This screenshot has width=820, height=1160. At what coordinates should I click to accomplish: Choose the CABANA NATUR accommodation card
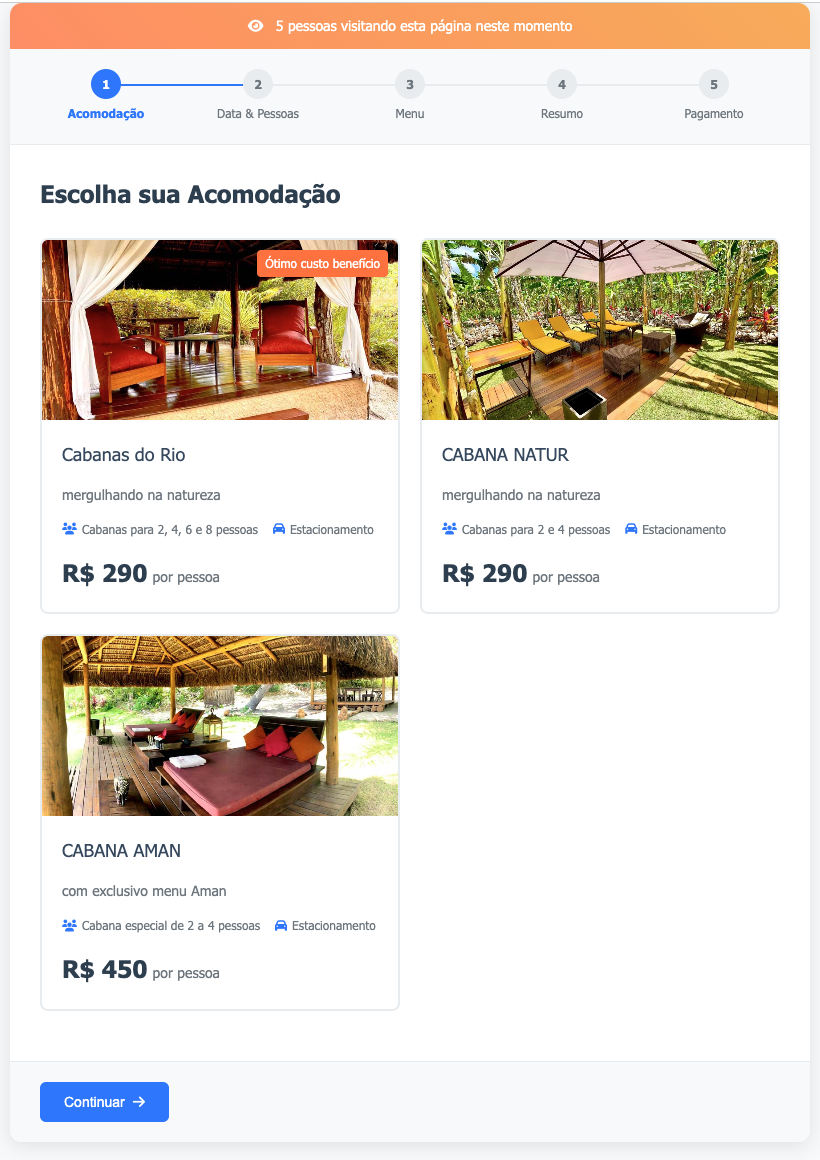click(600, 426)
